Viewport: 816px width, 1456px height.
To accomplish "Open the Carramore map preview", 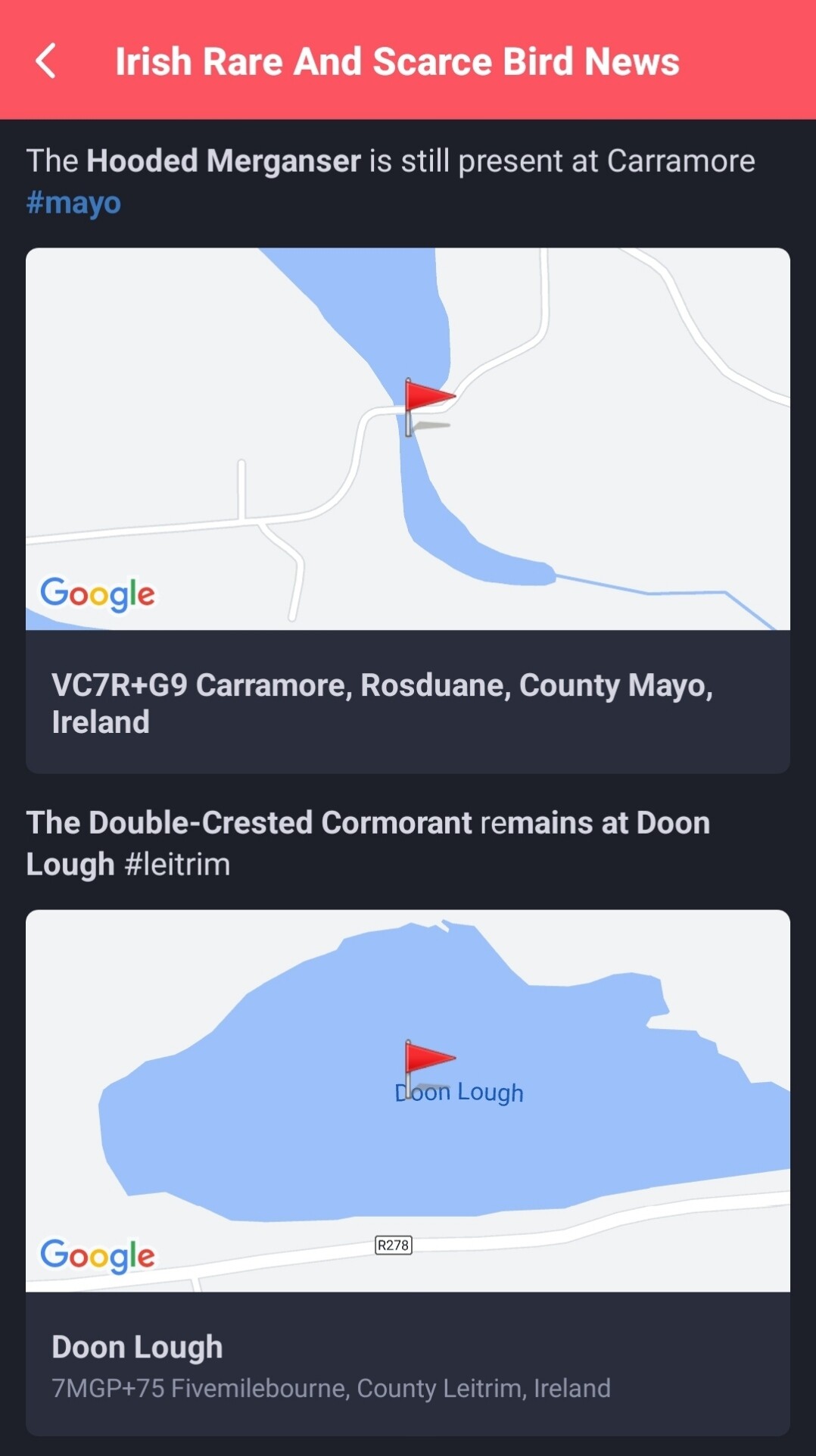I will click(x=408, y=439).
